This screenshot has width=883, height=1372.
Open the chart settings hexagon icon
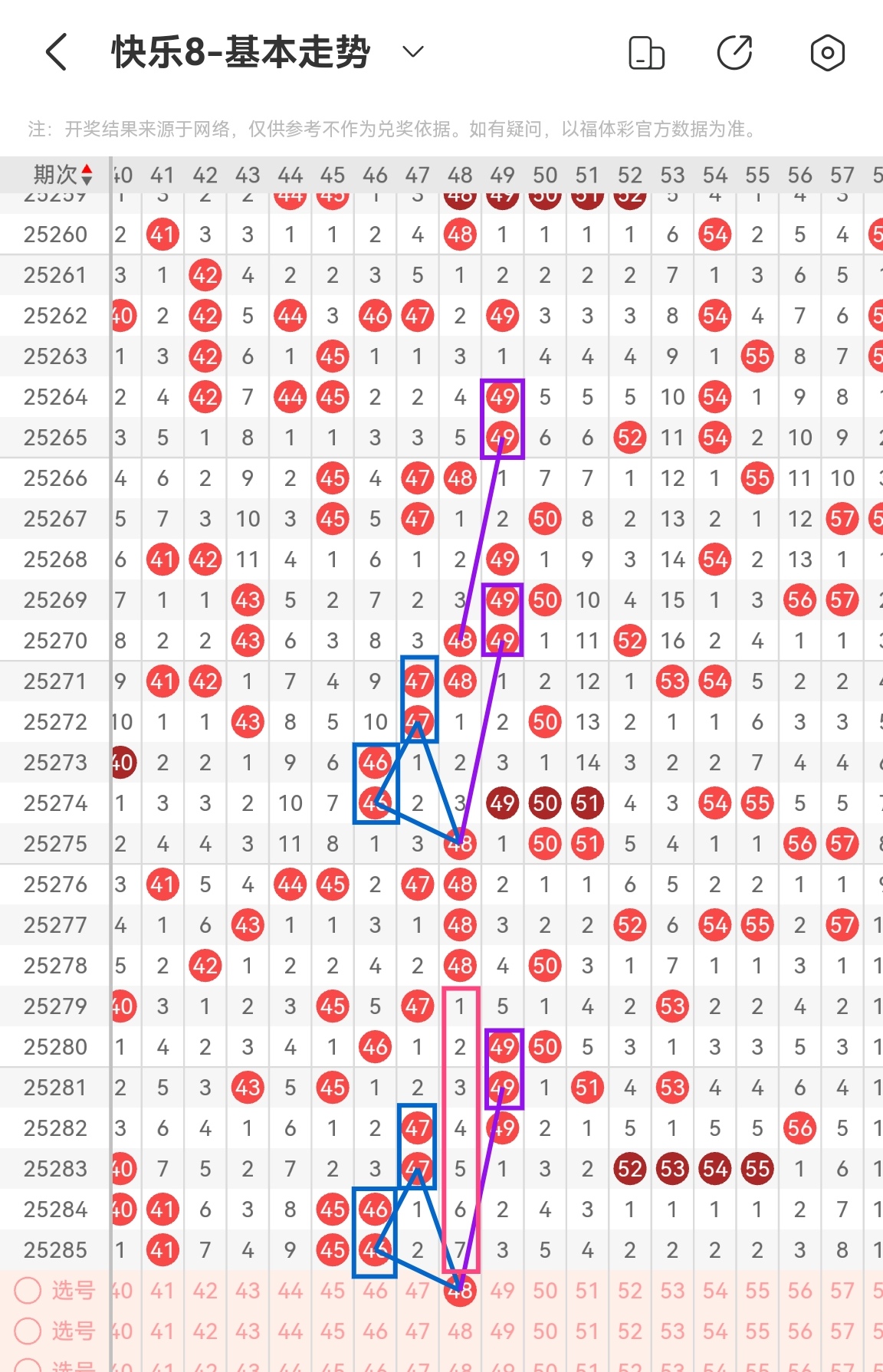pyautogui.click(x=827, y=53)
